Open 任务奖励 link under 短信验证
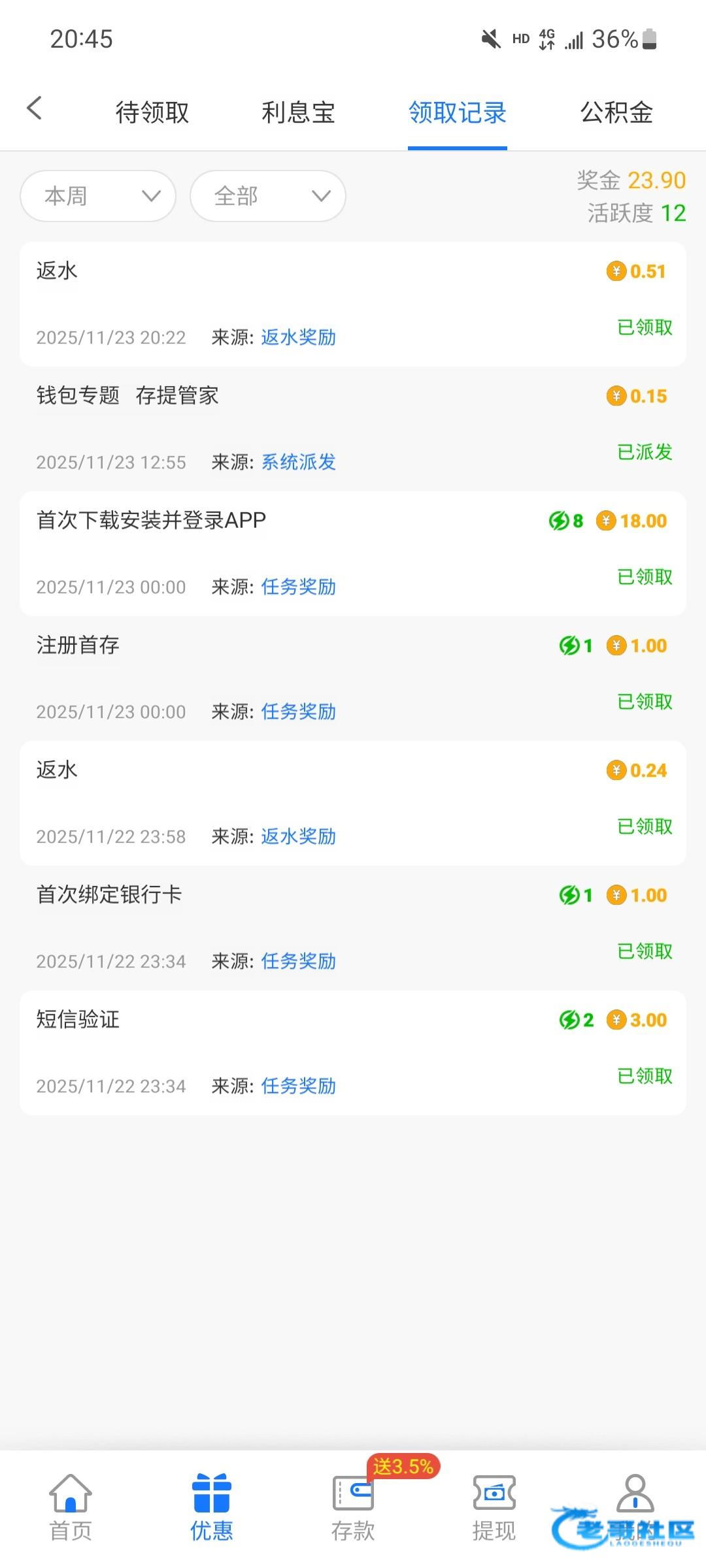Screen dimensions: 706x1568 click(298, 1086)
